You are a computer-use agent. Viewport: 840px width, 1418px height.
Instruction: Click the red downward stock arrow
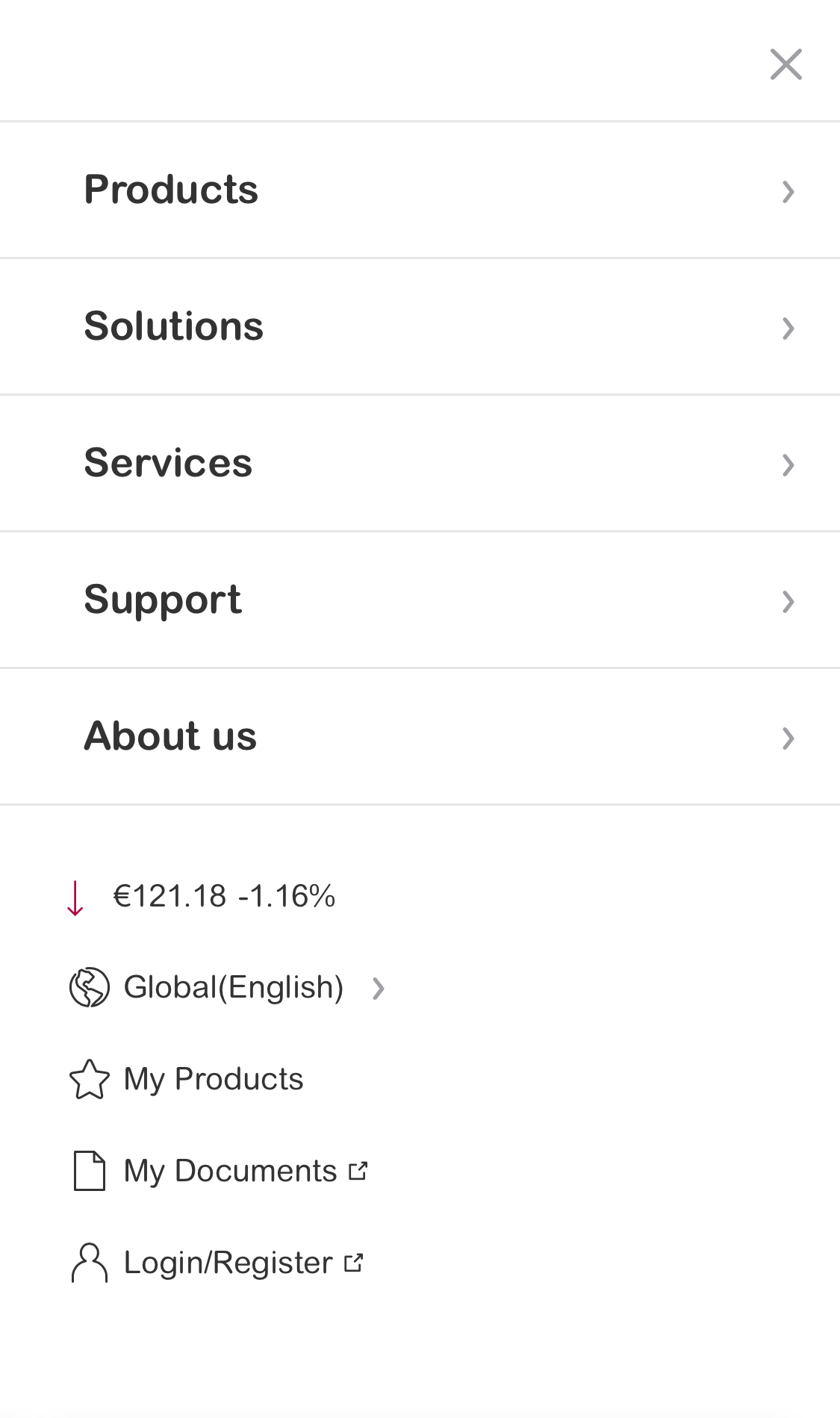pyautogui.click(x=75, y=897)
